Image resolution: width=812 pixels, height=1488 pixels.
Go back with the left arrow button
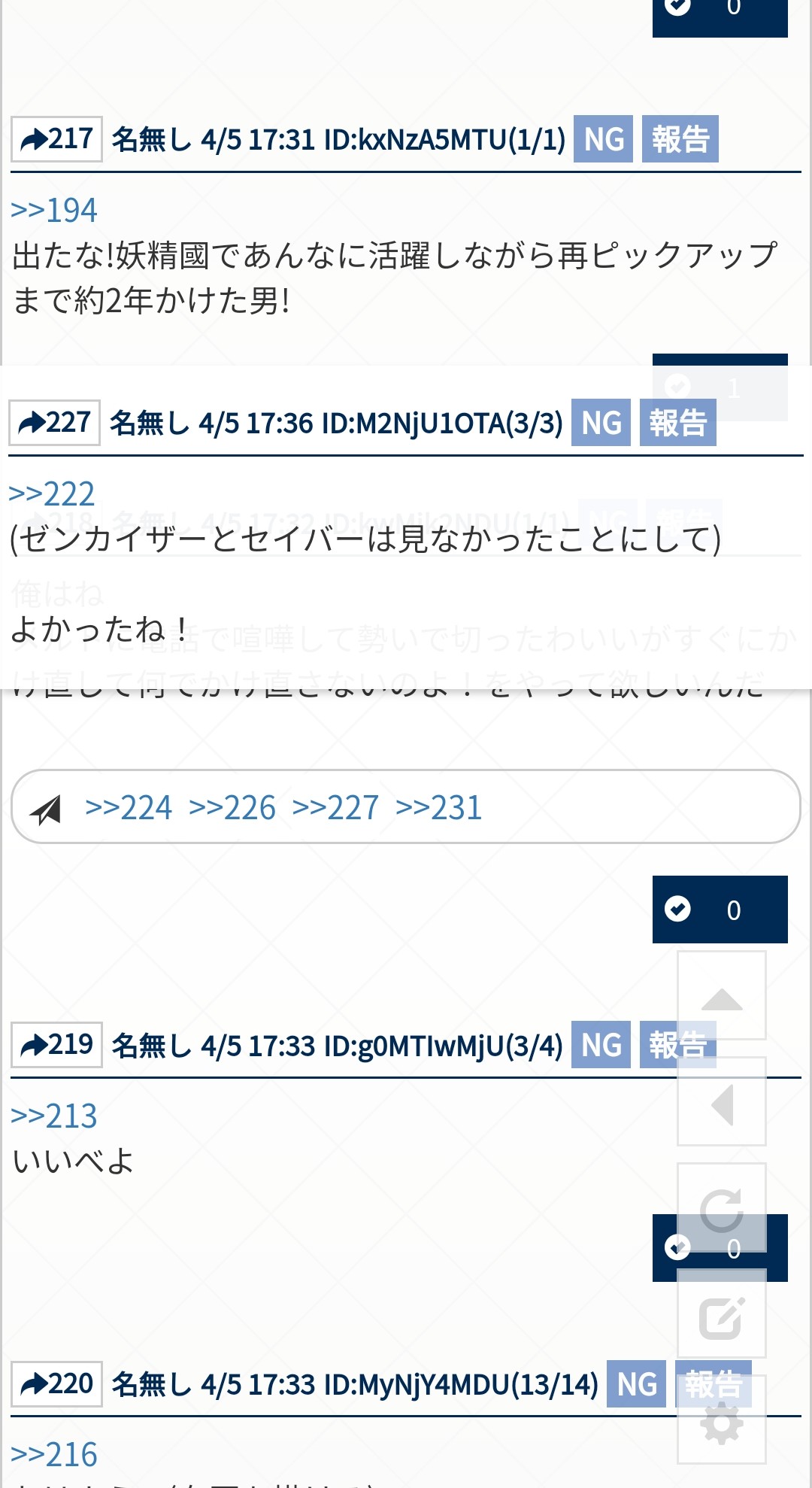pos(722,1103)
